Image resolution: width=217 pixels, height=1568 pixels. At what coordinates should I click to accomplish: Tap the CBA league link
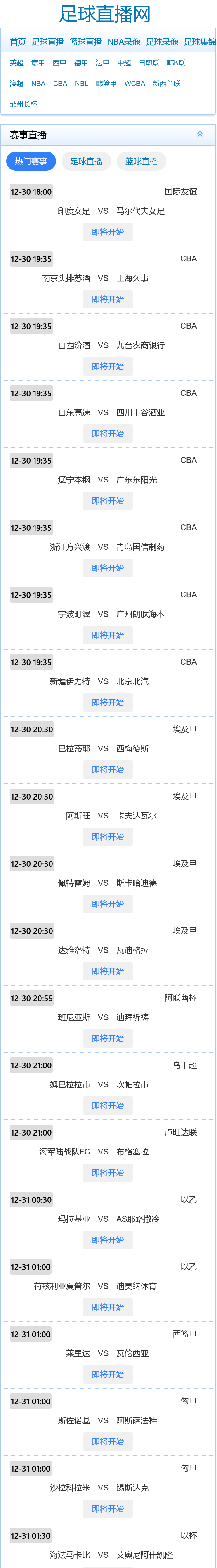60,83
